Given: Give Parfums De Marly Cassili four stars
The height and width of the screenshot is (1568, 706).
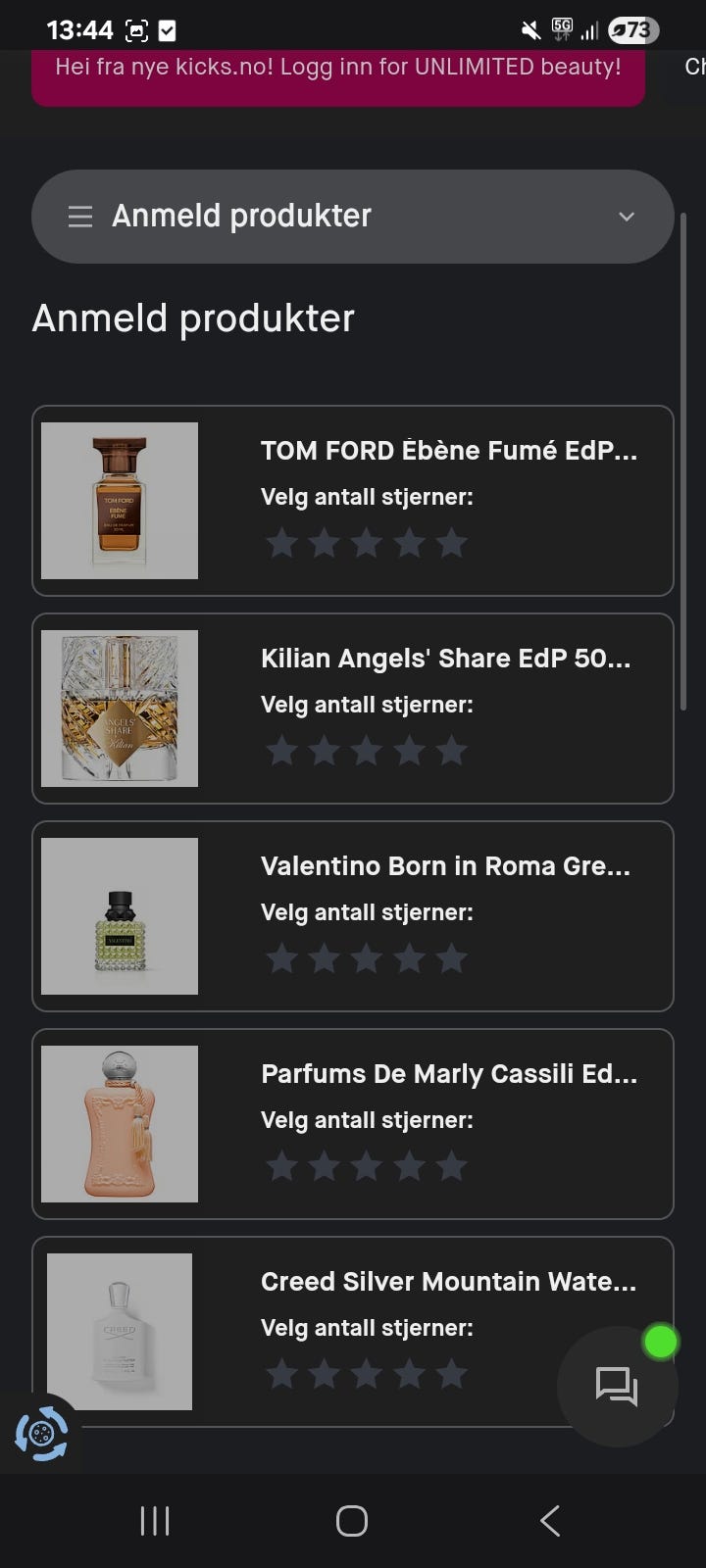Looking at the screenshot, I should click(409, 1166).
